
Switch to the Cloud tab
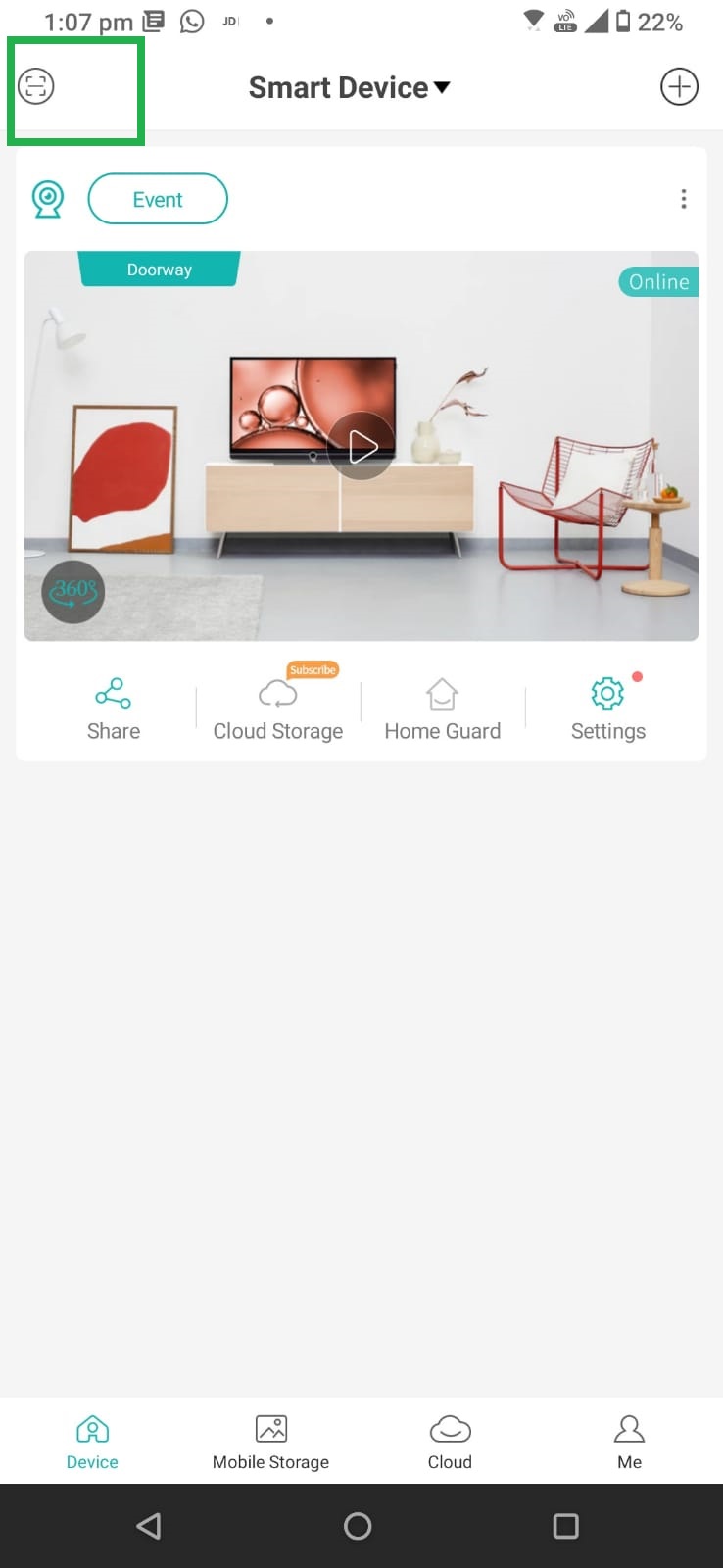(450, 1441)
